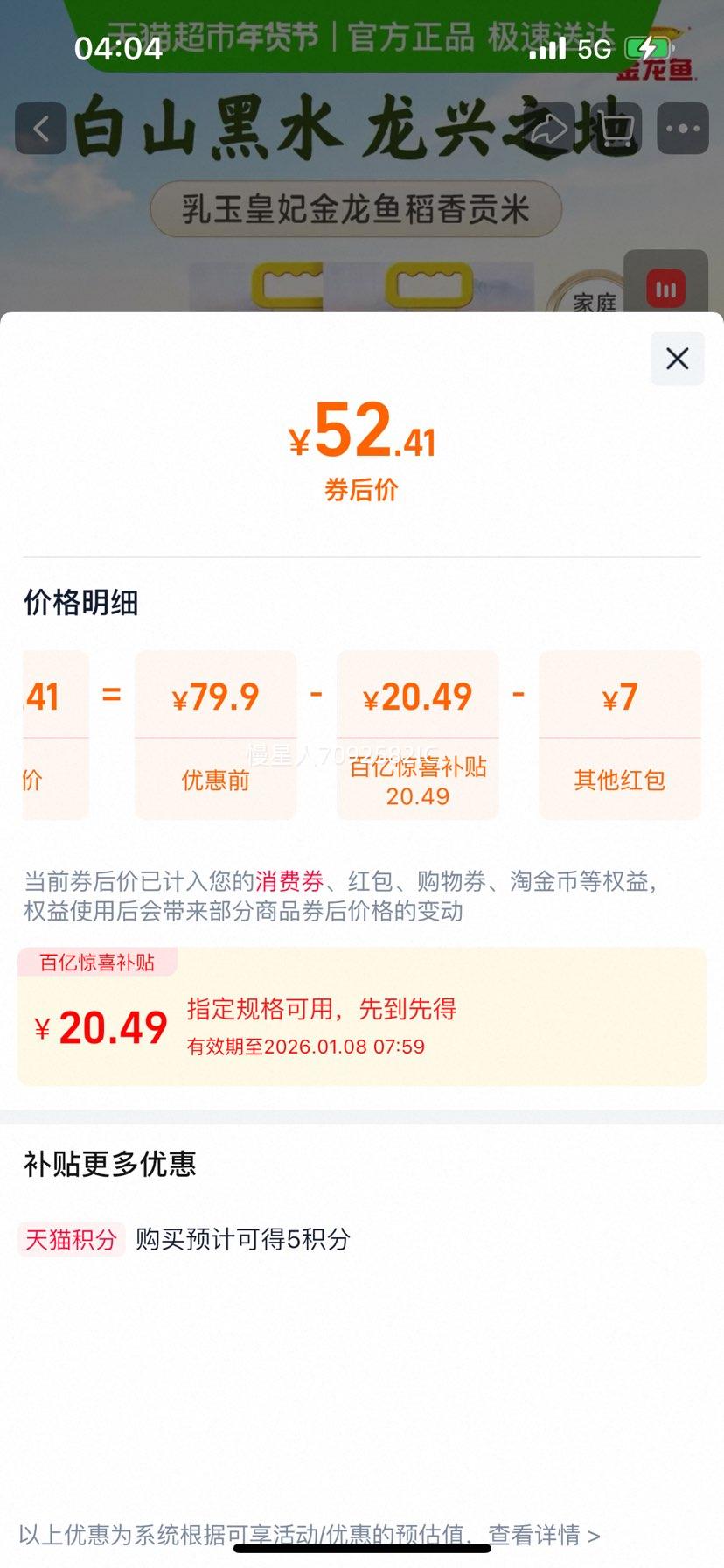
Task: Tap the back arrow on the product page
Action: click(40, 128)
